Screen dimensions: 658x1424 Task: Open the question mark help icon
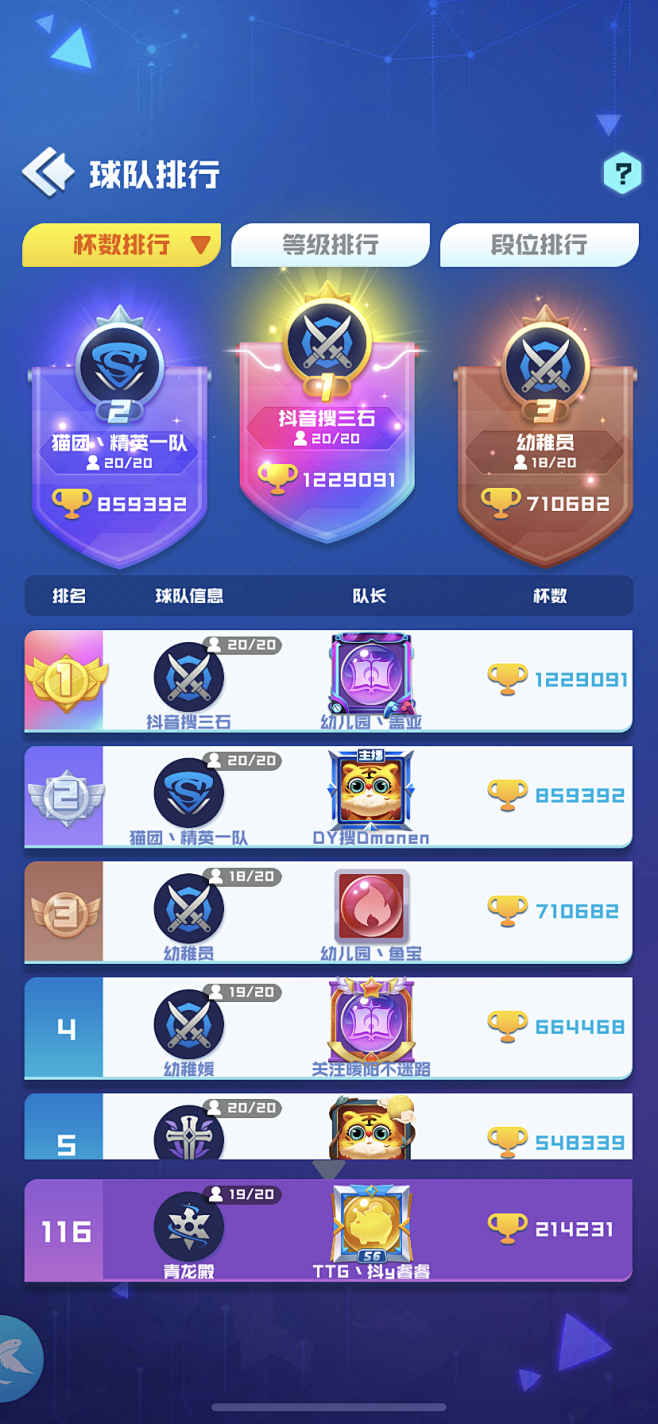[622, 174]
